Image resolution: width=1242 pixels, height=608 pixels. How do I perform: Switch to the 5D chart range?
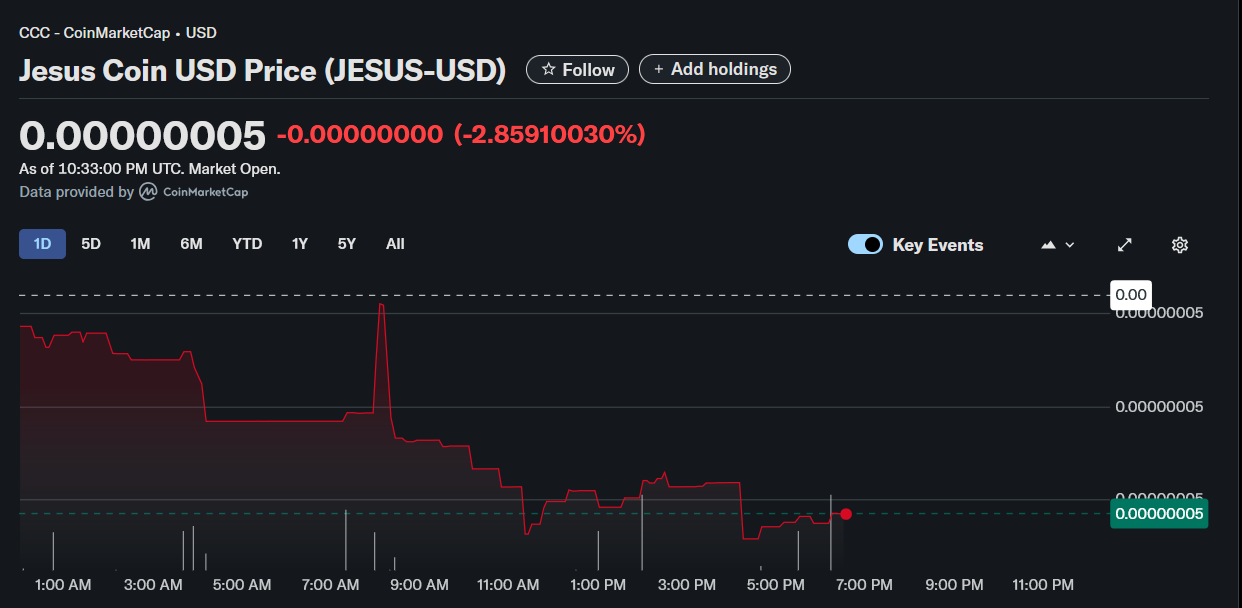click(x=91, y=244)
